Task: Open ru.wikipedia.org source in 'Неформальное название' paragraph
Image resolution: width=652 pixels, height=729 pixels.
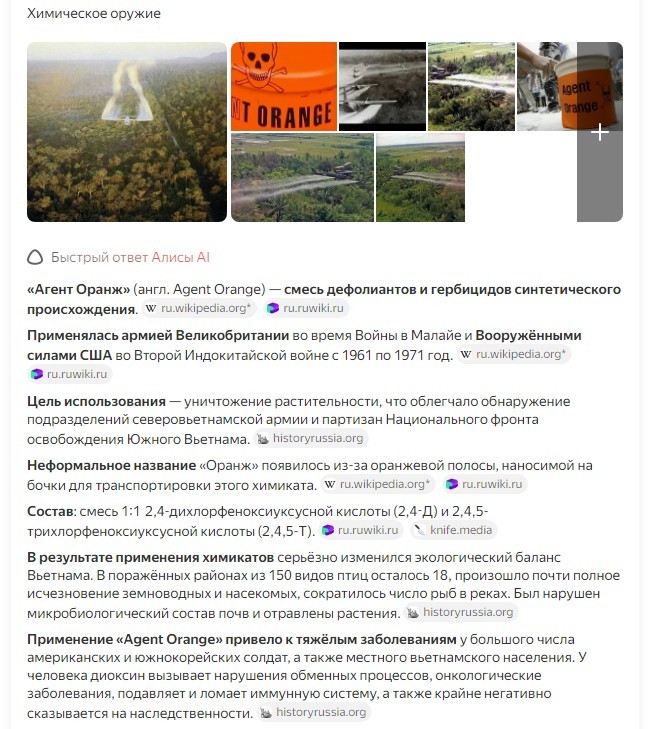Action: tap(377, 484)
